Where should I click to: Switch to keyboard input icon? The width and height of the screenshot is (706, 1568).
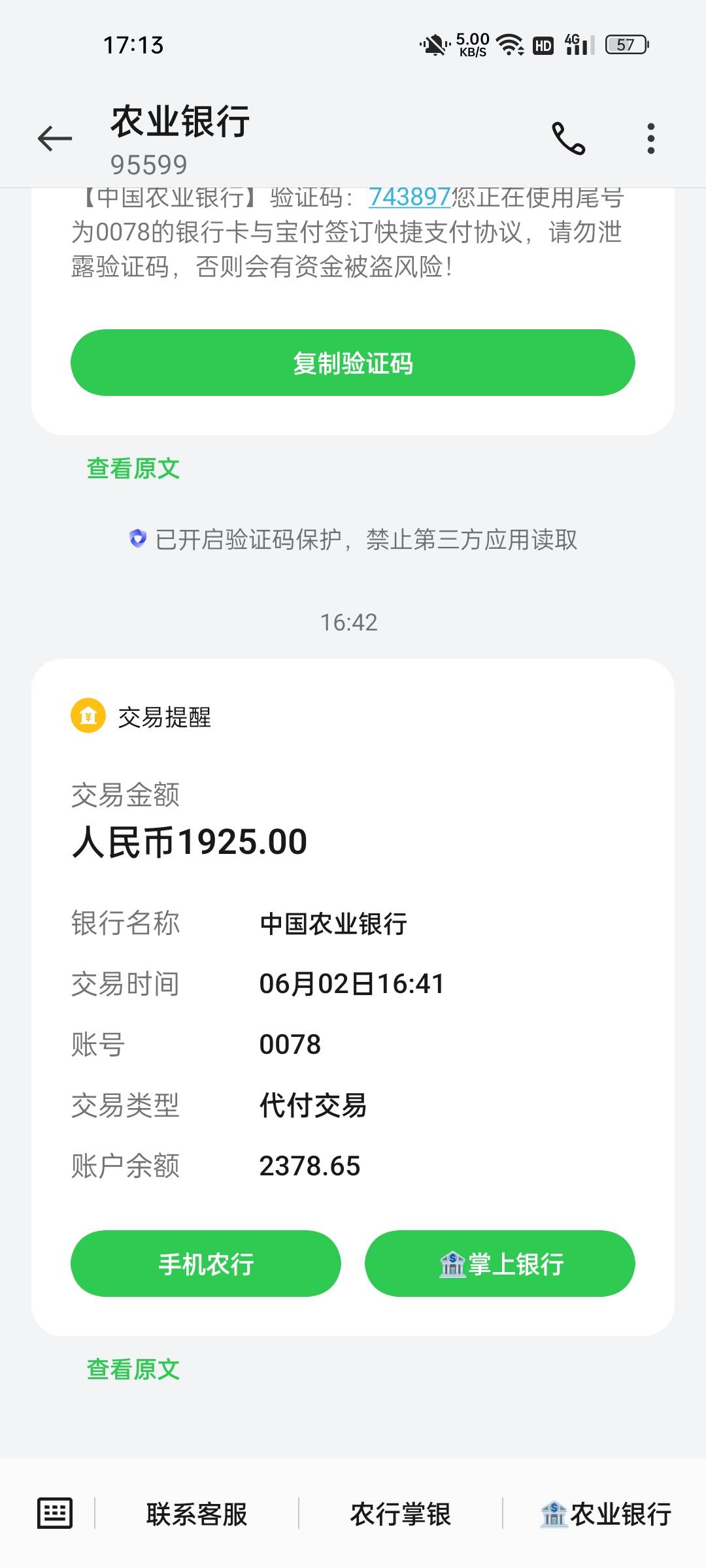pyautogui.click(x=55, y=1513)
